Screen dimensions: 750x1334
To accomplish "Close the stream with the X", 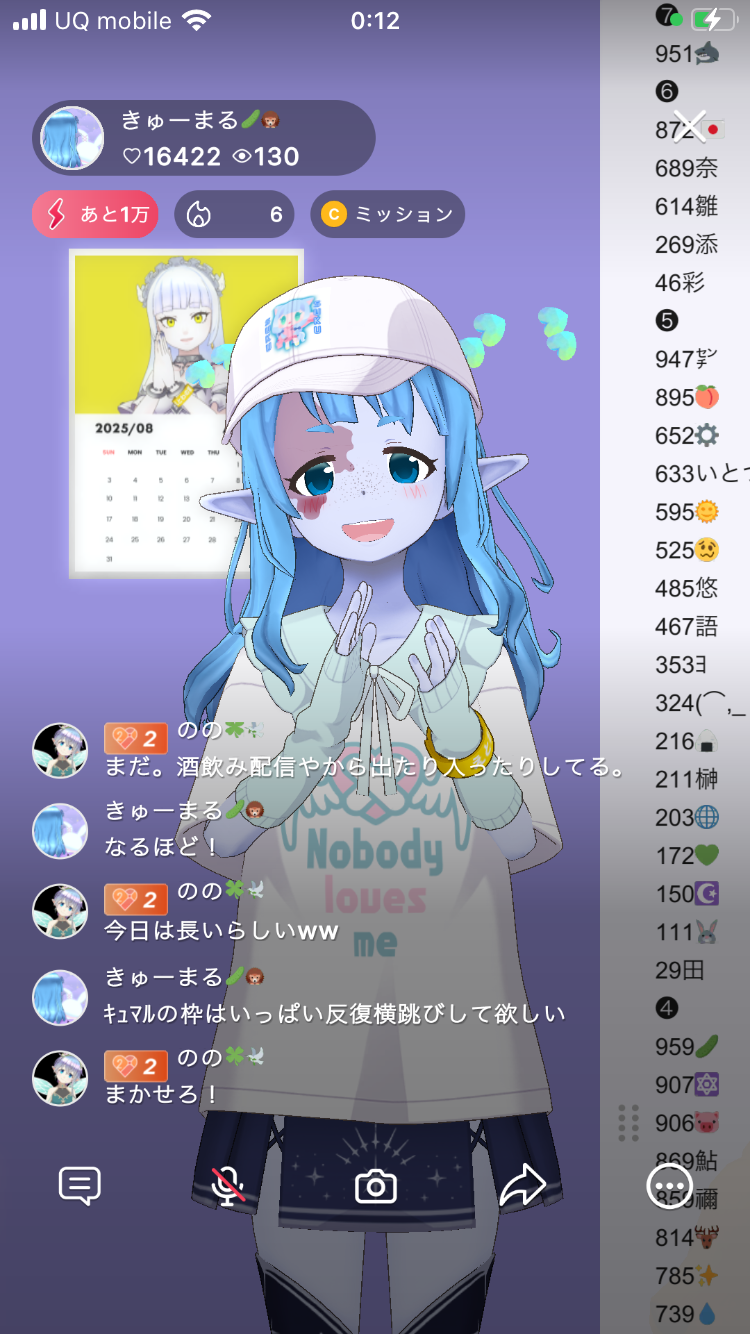I will (688, 127).
